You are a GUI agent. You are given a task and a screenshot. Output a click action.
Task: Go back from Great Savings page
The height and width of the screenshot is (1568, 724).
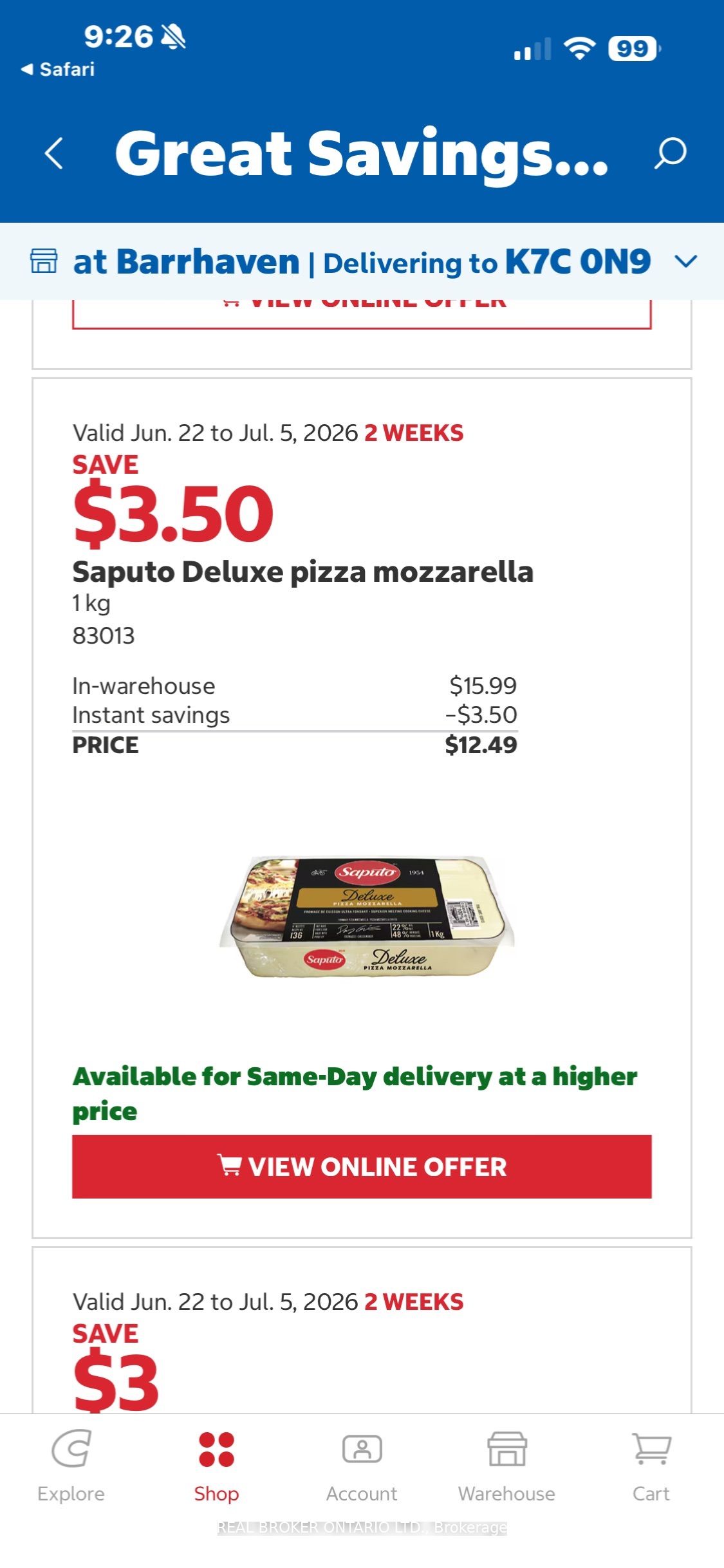point(54,153)
